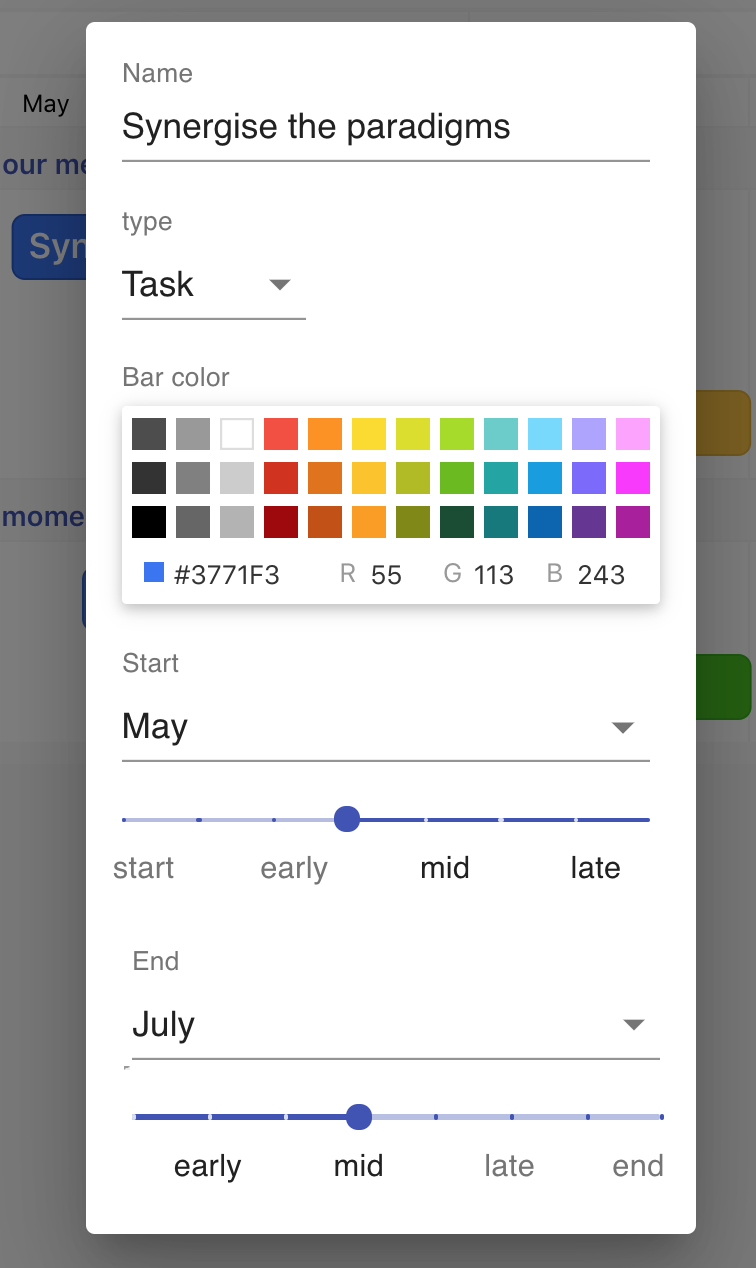Open the Start month dropdown showing May
The height and width of the screenshot is (1268, 756).
(x=385, y=727)
